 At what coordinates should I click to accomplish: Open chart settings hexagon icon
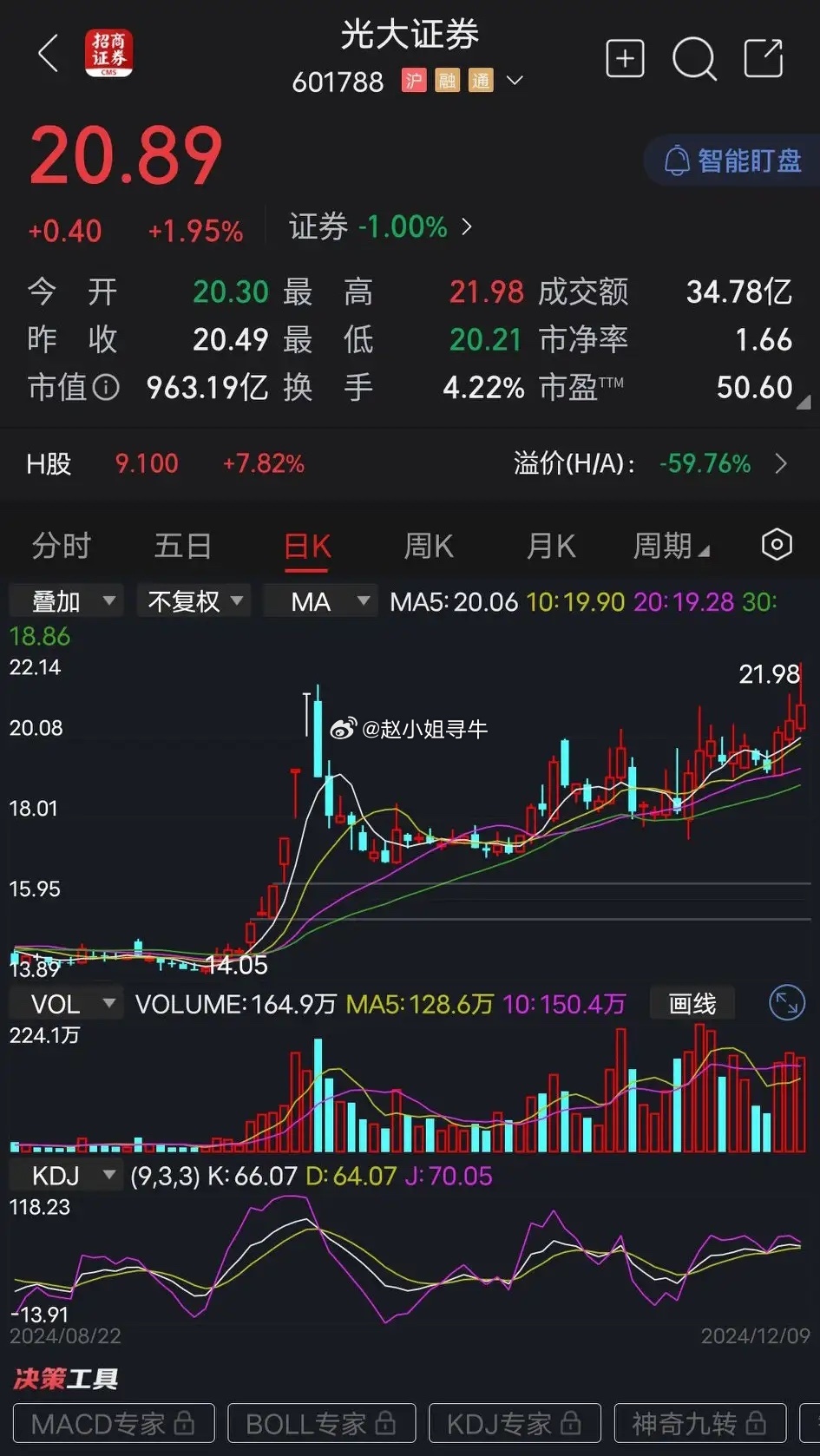click(776, 545)
